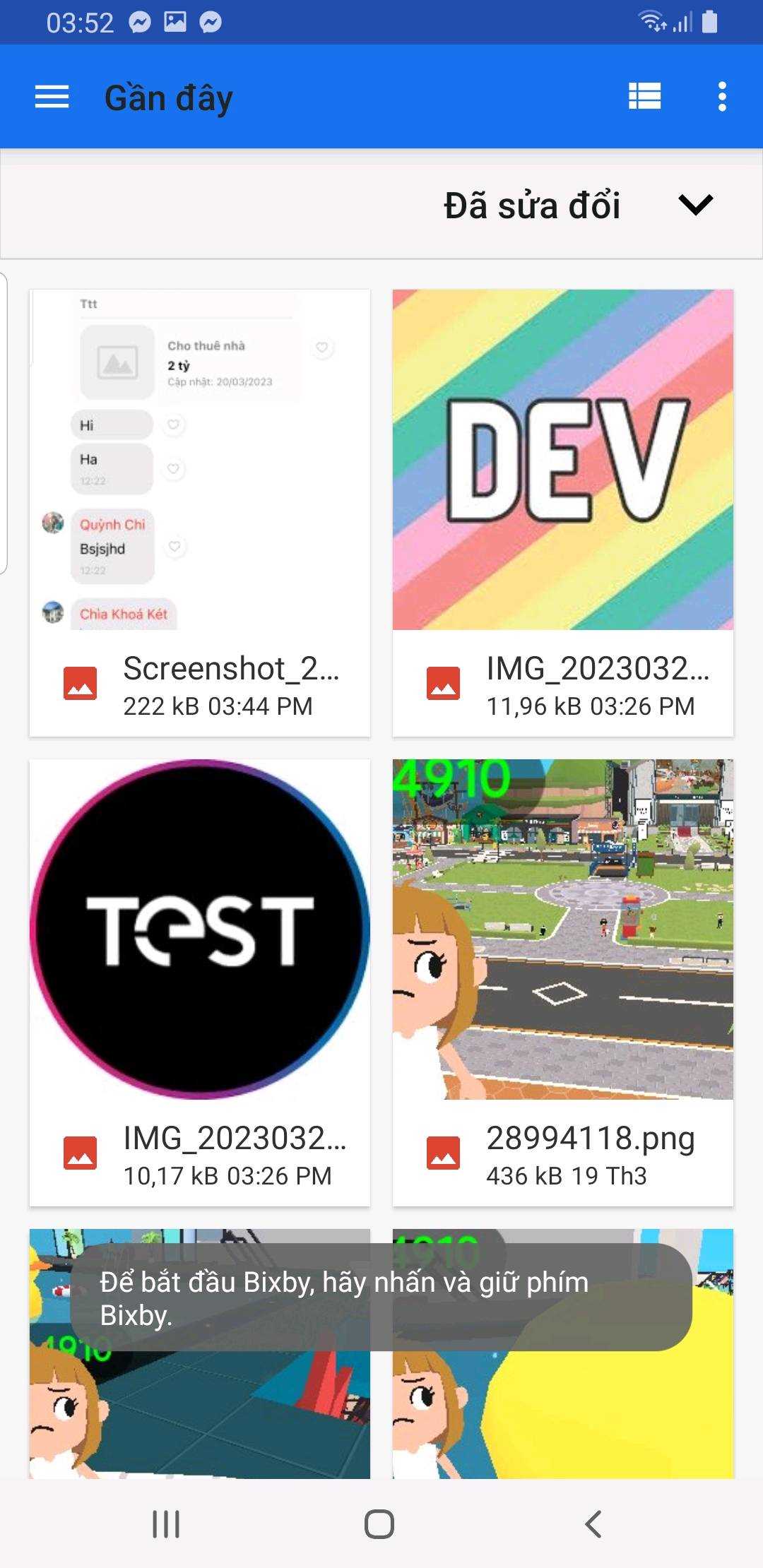Go back using system back button
Image resolution: width=763 pixels, height=1568 pixels.
(593, 1524)
